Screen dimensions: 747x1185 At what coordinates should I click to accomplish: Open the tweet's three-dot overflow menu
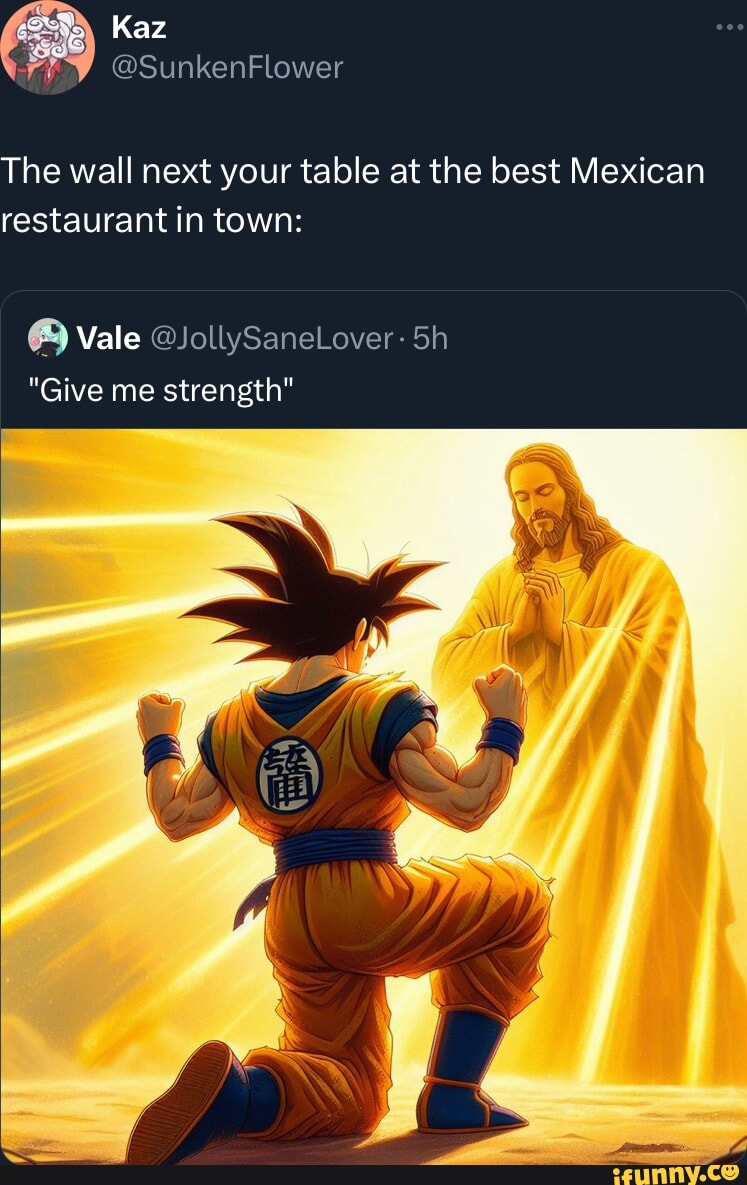[x=729, y=27]
